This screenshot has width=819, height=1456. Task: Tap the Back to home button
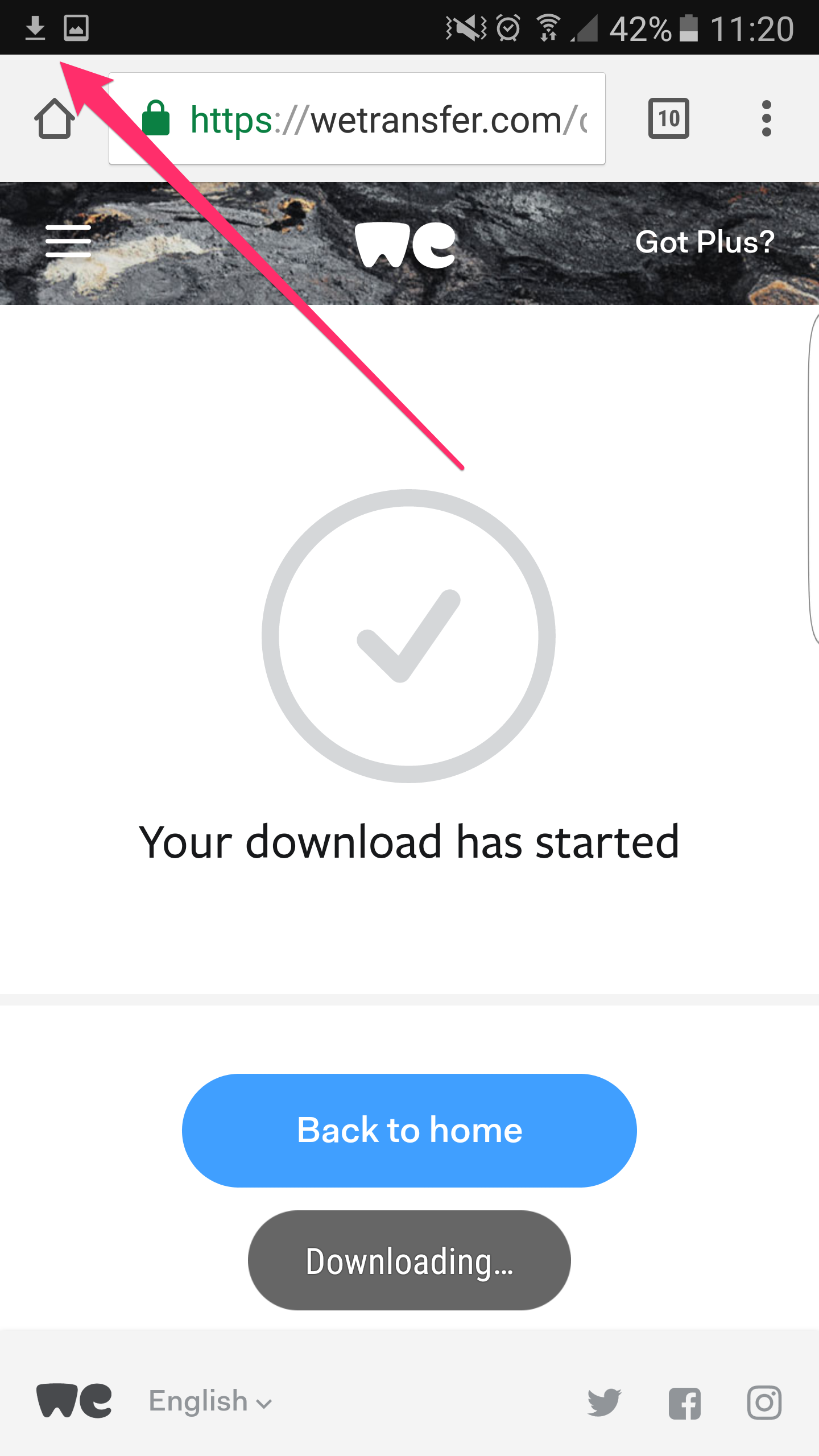point(409,1130)
